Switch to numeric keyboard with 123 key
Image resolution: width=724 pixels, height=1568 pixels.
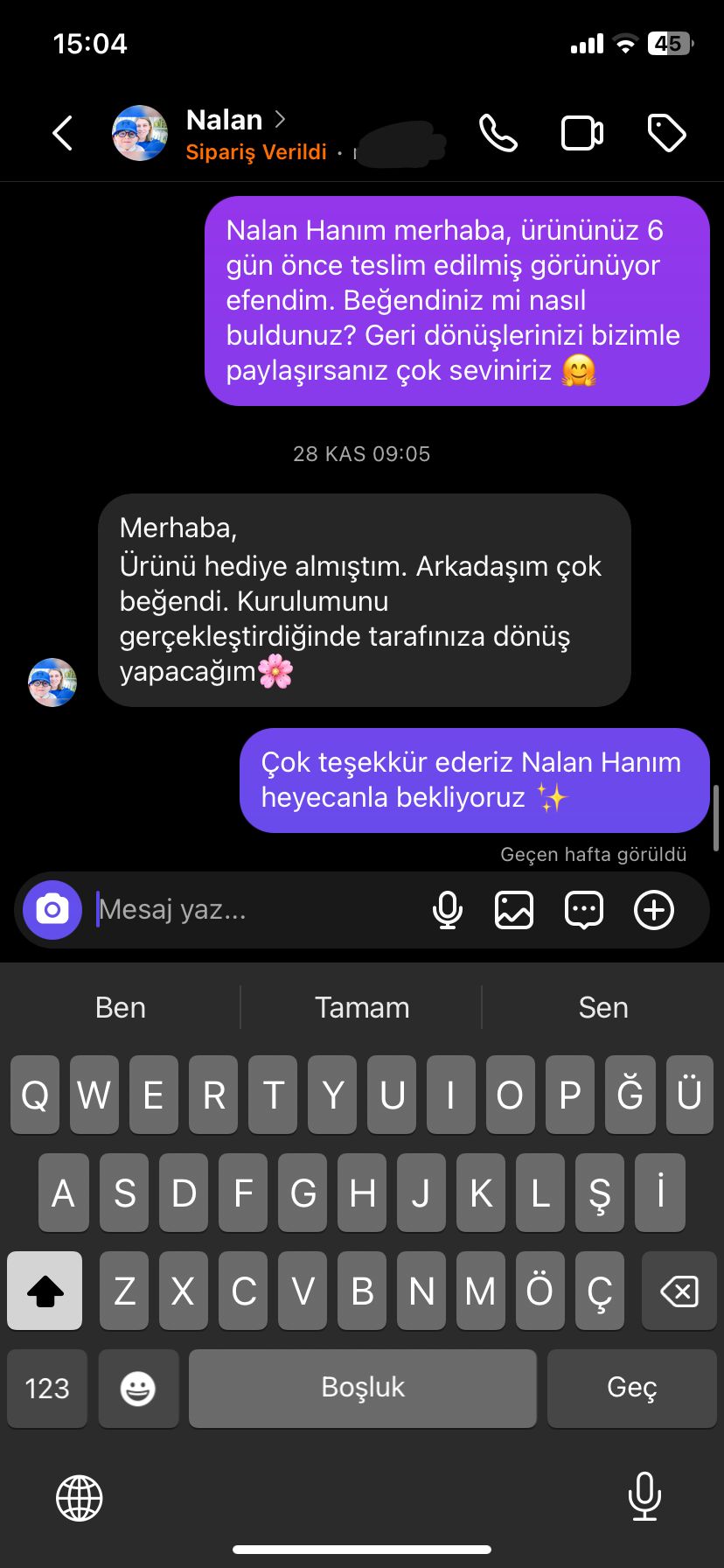click(x=47, y=1389)
